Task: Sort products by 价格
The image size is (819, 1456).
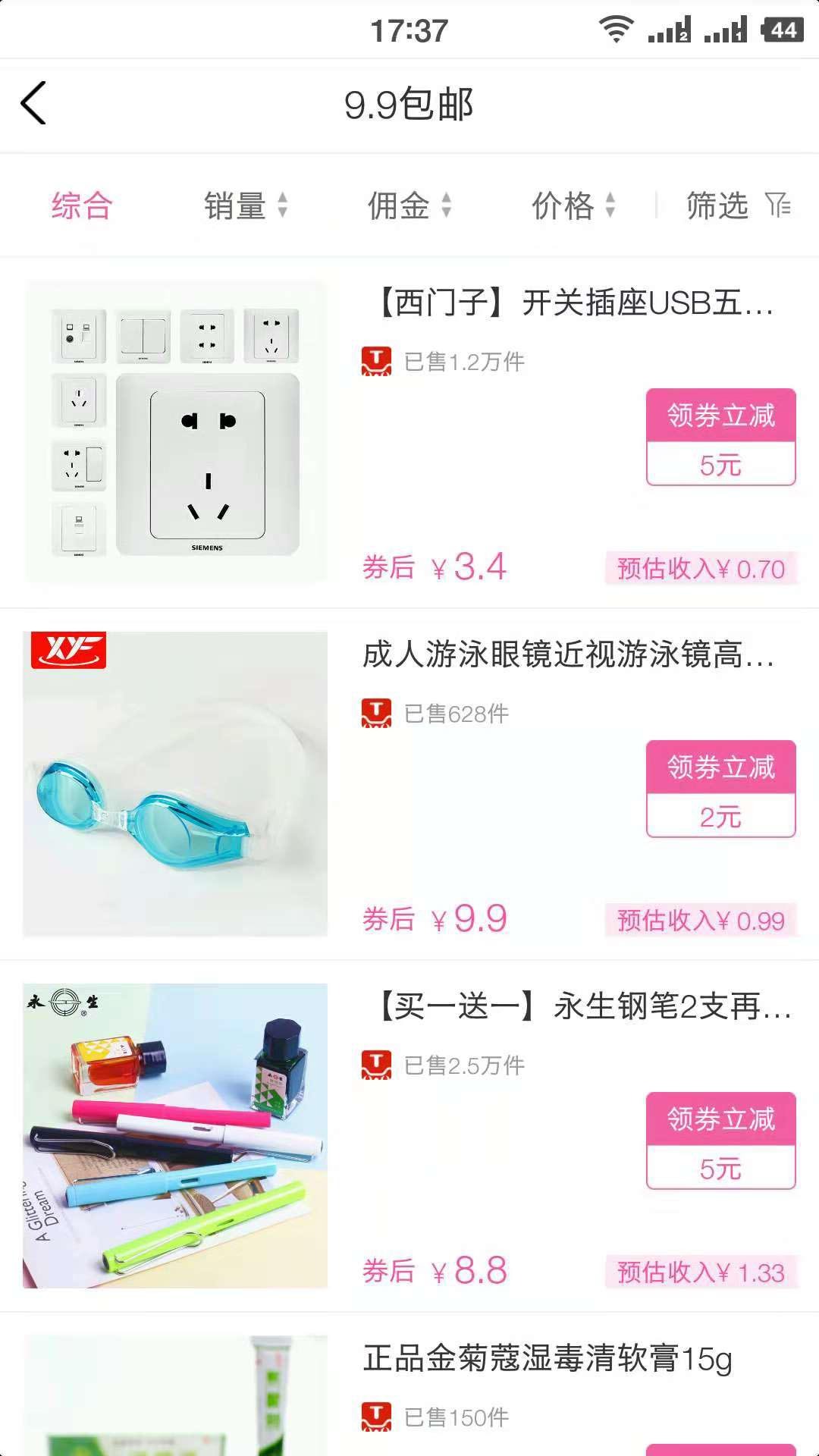Action: click(x=573, y=206)
